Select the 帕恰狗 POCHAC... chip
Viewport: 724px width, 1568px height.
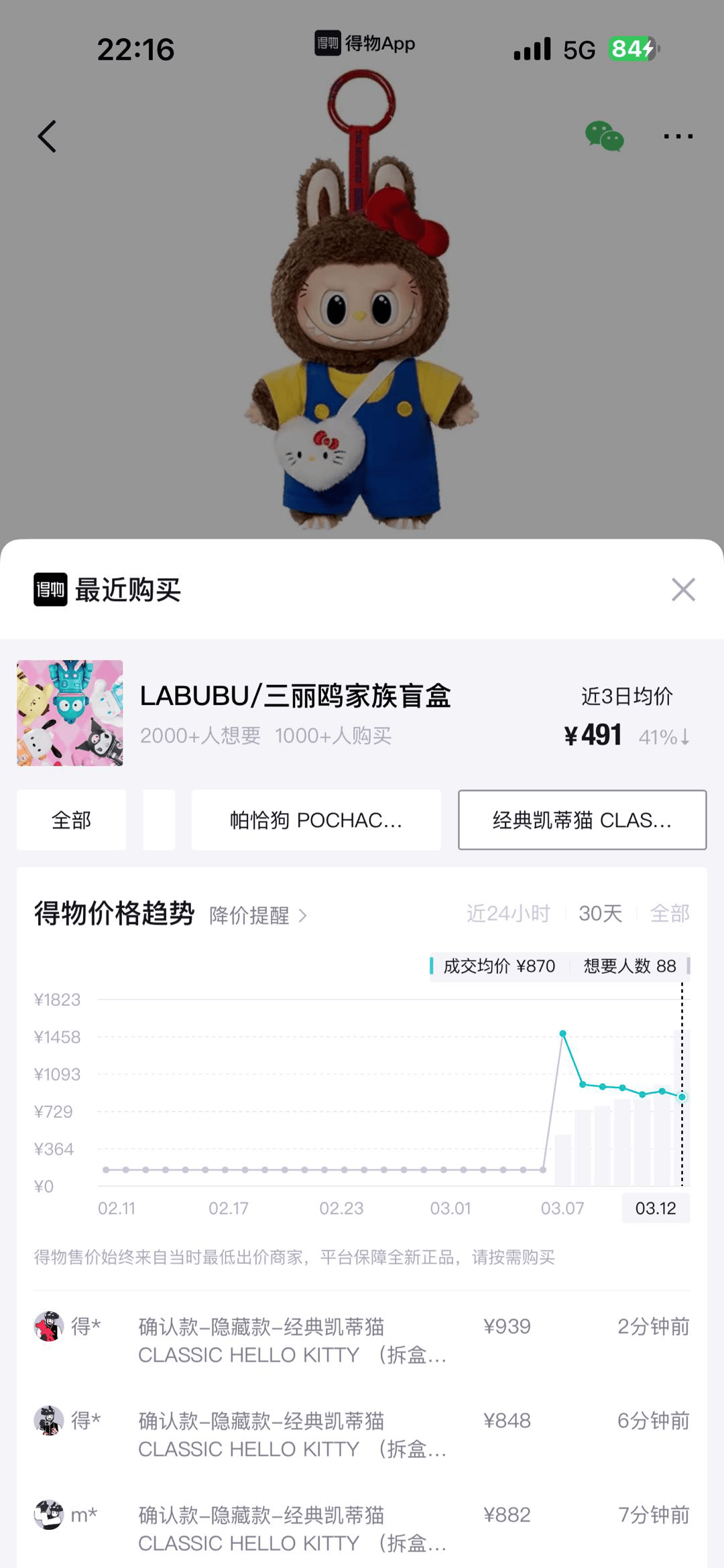click(316, 820)
